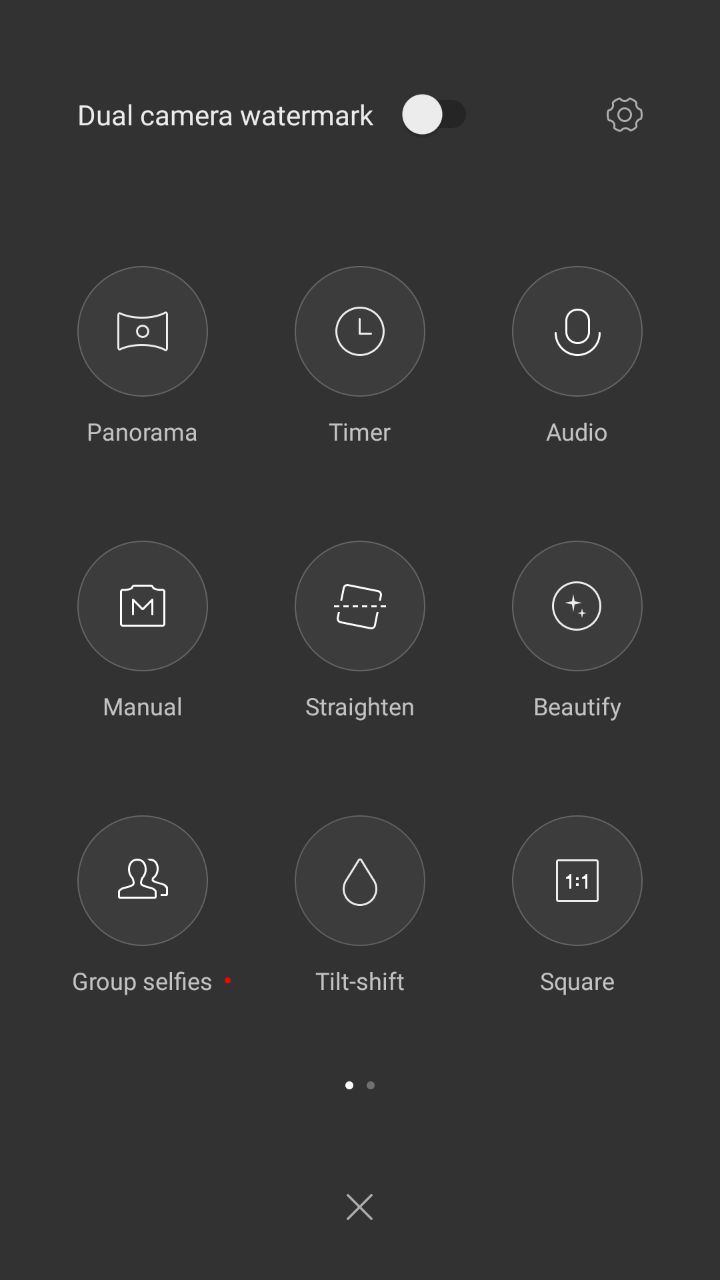This screenshot has width=720, height=1280.
Task: Select the Square 1:1 mode
Action: 577,880
